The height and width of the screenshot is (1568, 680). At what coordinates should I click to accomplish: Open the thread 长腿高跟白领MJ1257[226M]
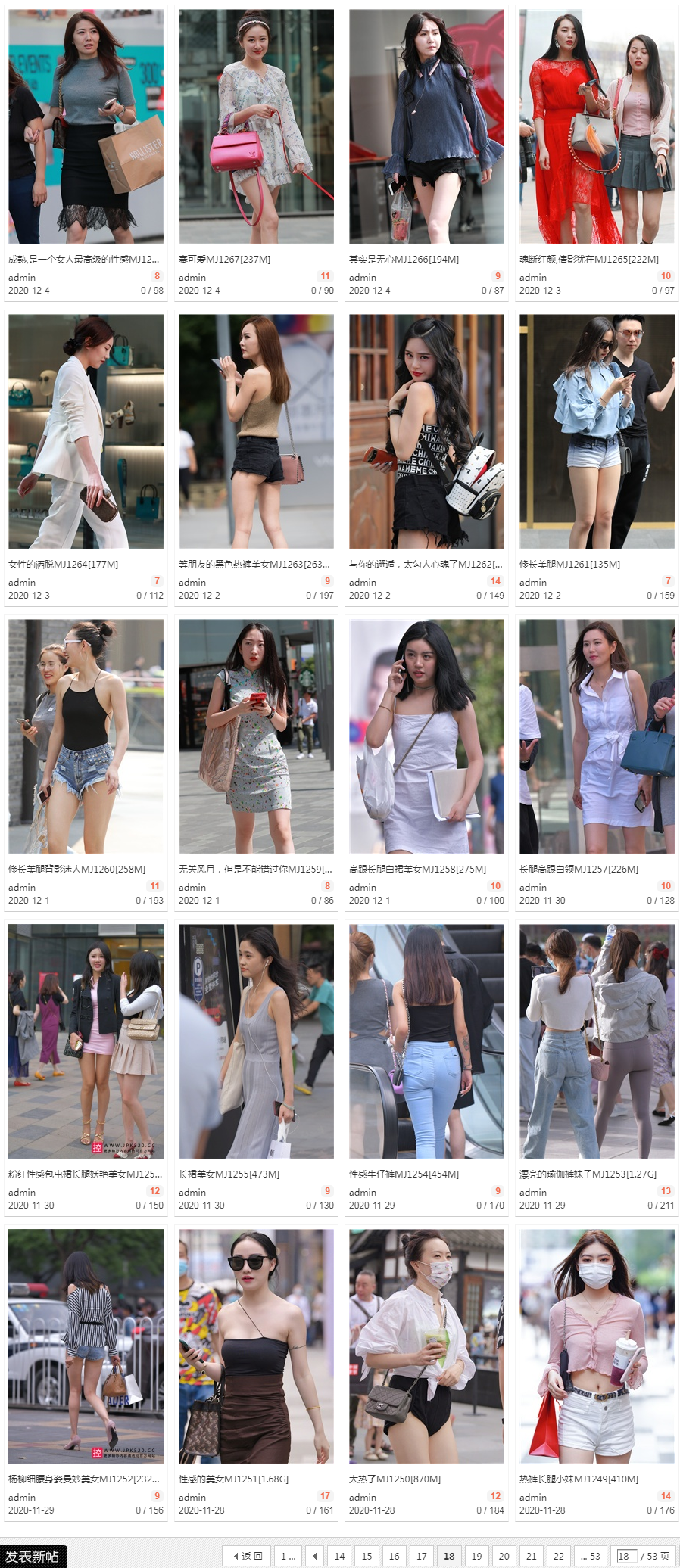pos(579,869)
